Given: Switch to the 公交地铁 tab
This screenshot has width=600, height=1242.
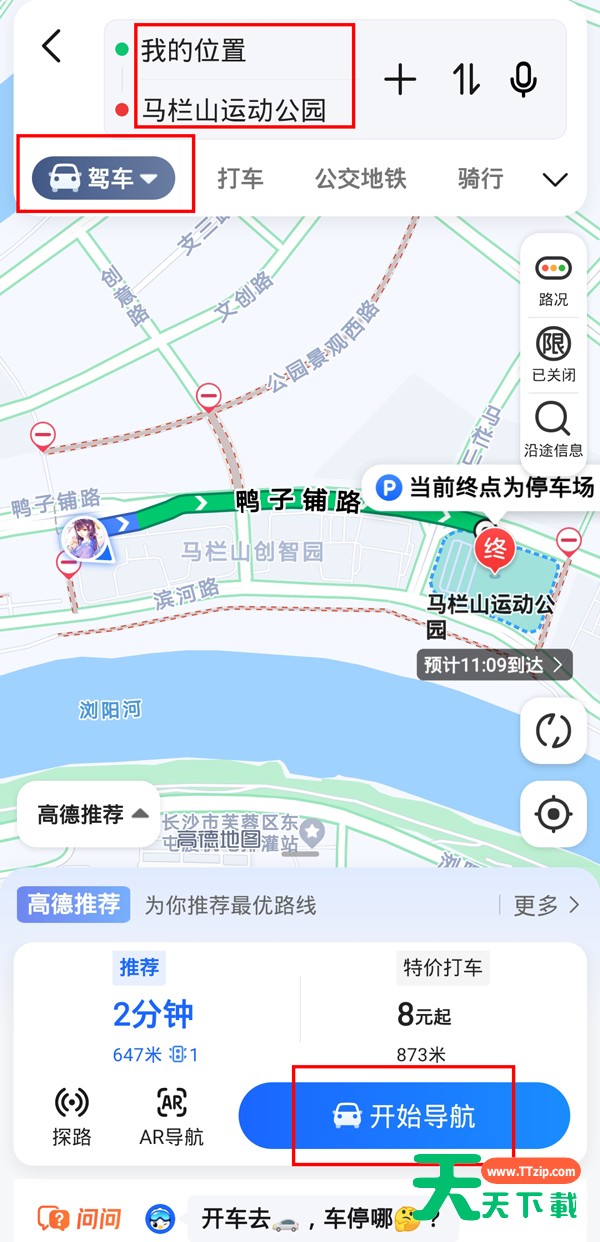Looking at the screenshot, I should (361, 179).
